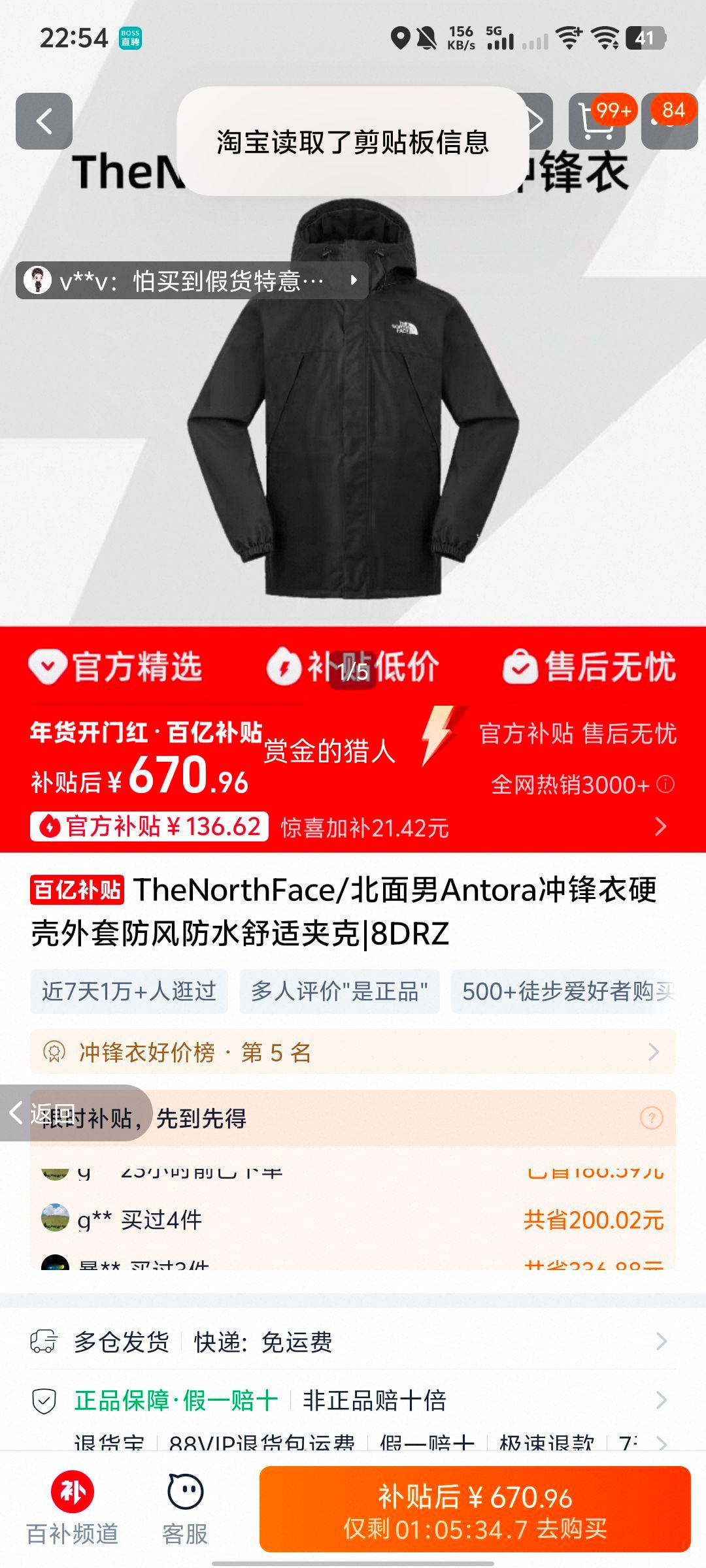Open the v**v buyer review bubble
Screen dimensions: 706x1568
(x=193, y=281)
